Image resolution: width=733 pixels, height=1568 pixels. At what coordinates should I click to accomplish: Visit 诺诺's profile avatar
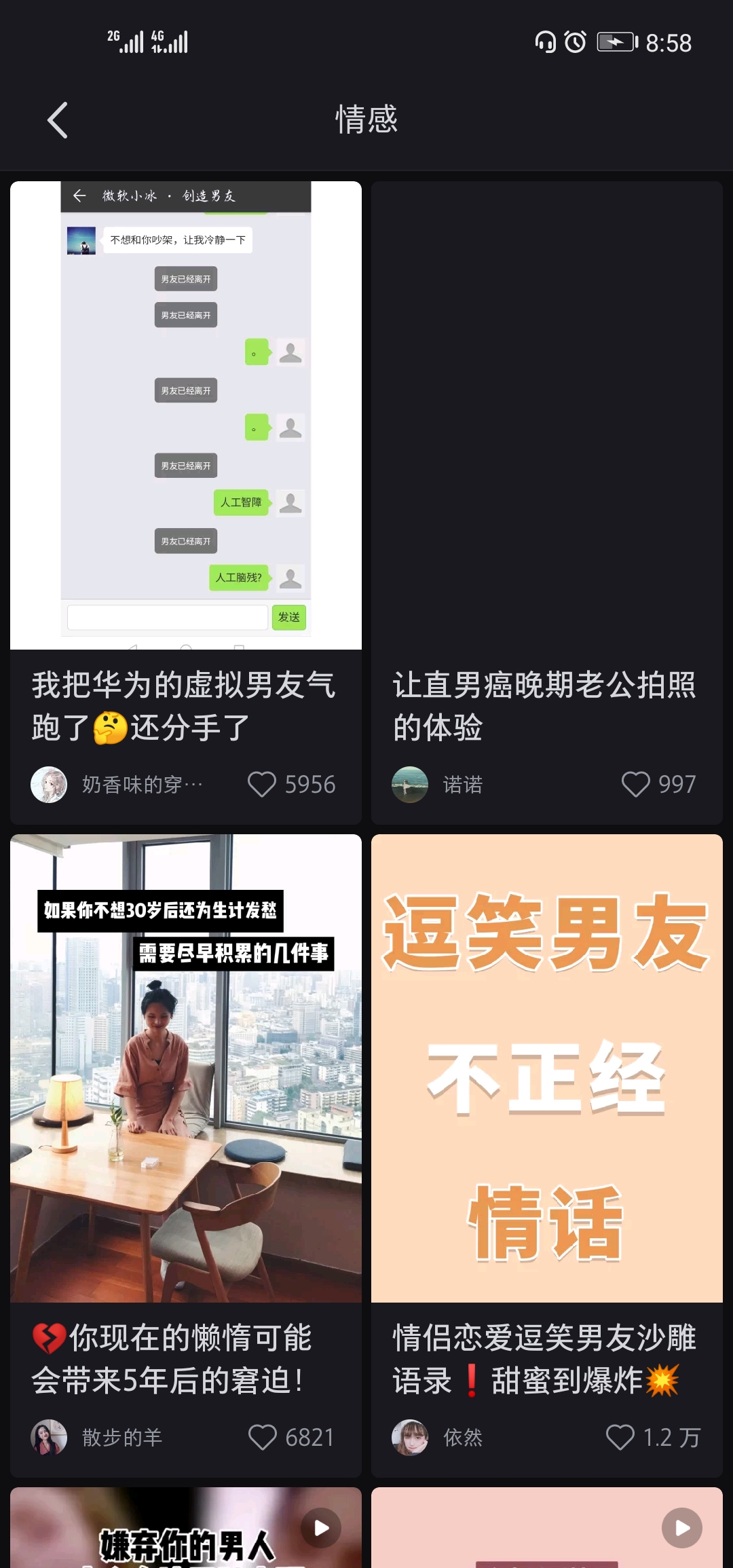click(x=410, y=785)
